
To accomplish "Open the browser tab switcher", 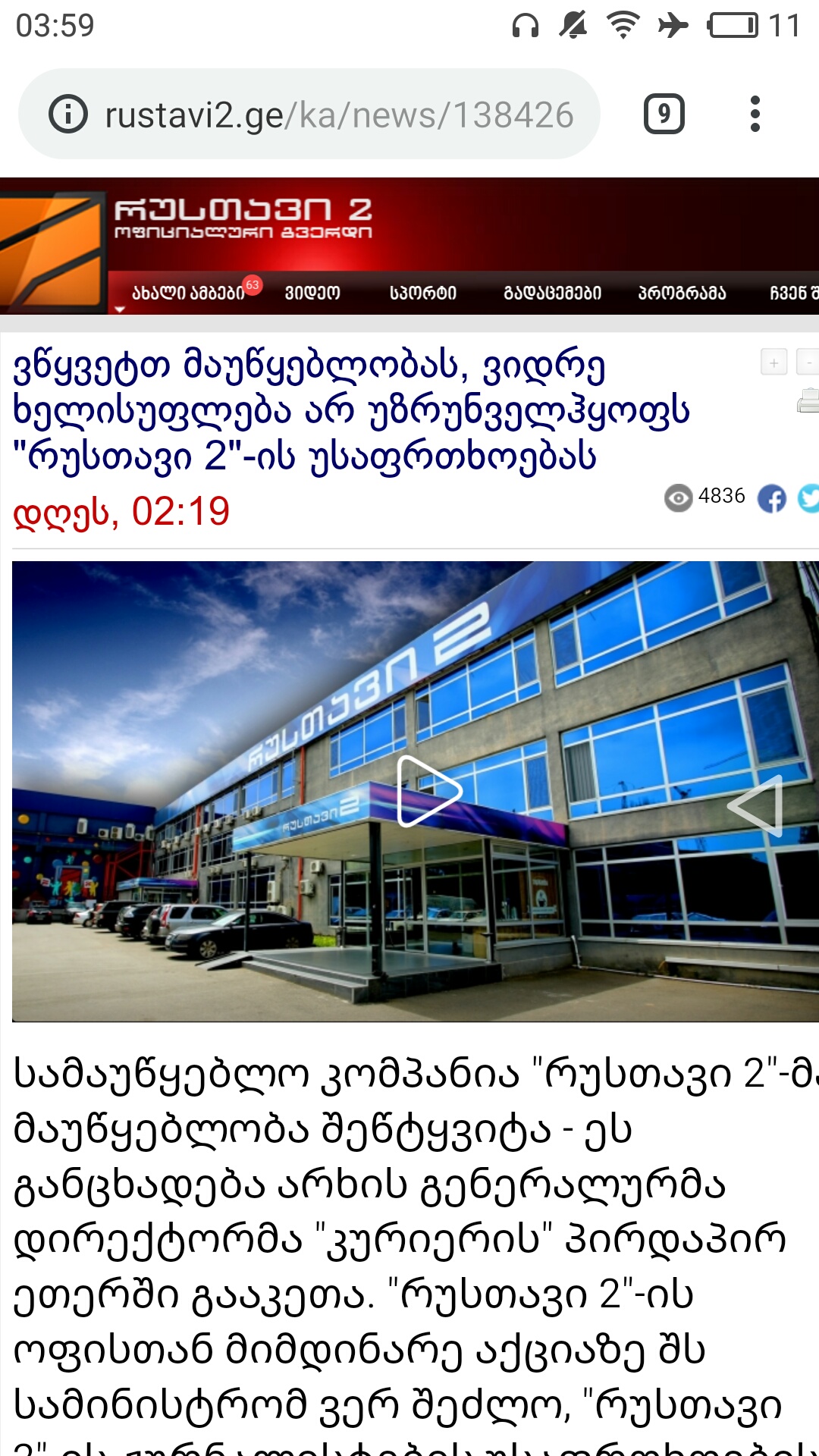I will 664,115.
